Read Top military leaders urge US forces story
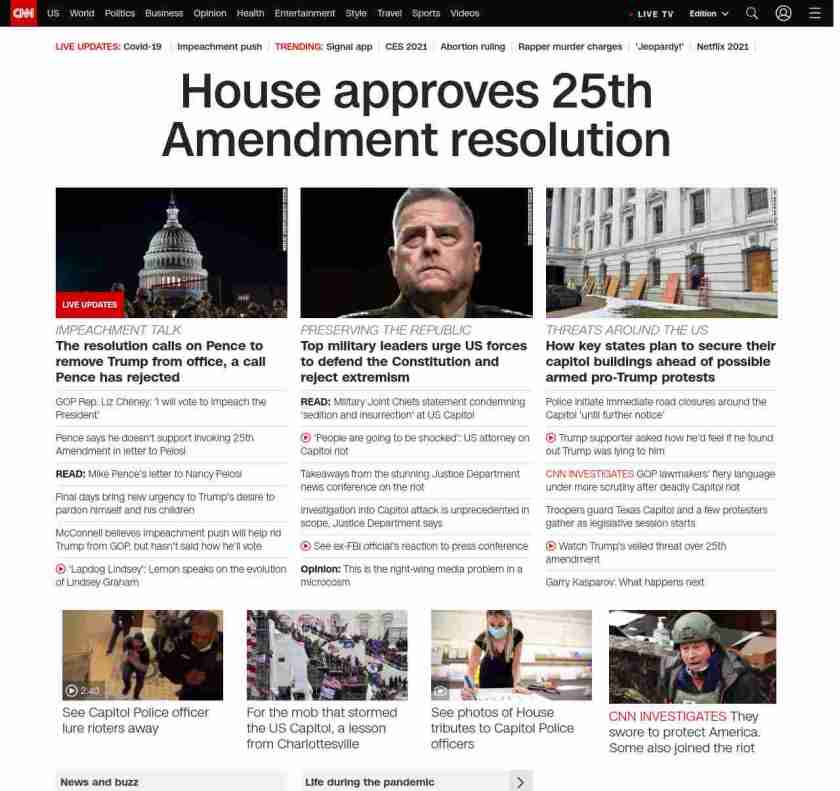 pyautogui.click(x=414, y=361)
